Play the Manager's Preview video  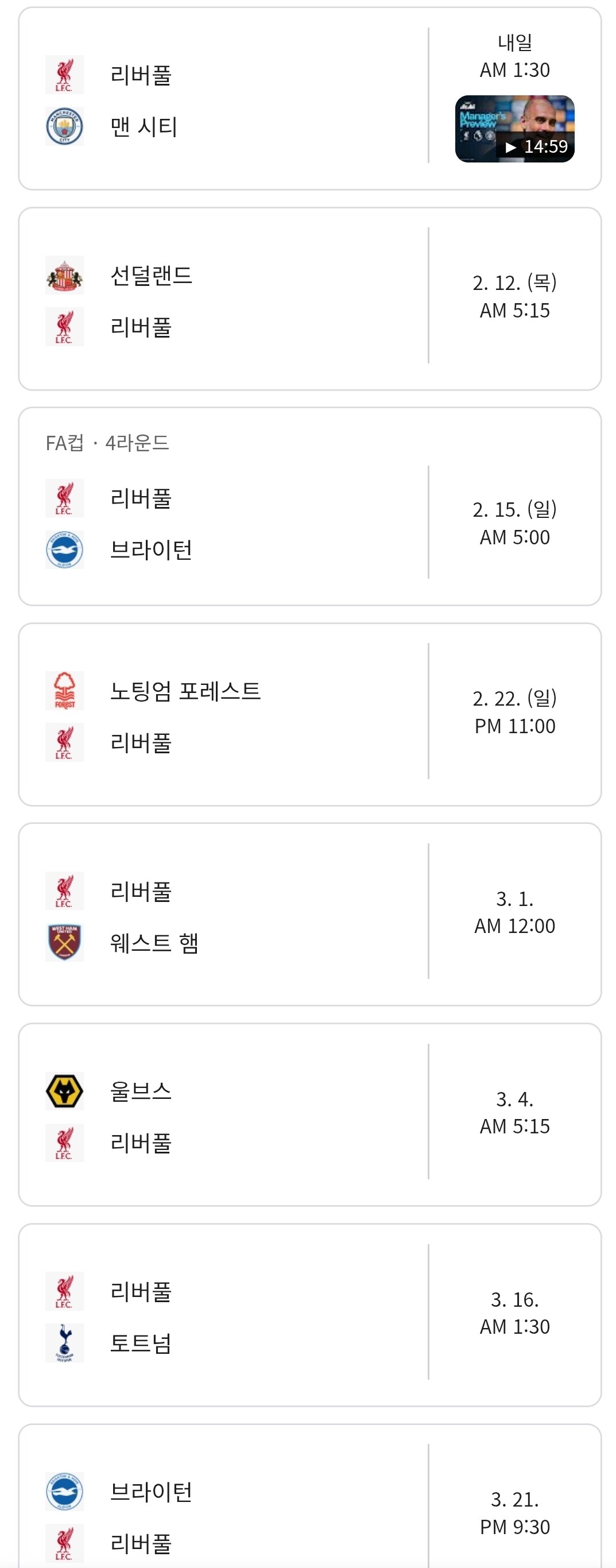click(x=514, y=129)
